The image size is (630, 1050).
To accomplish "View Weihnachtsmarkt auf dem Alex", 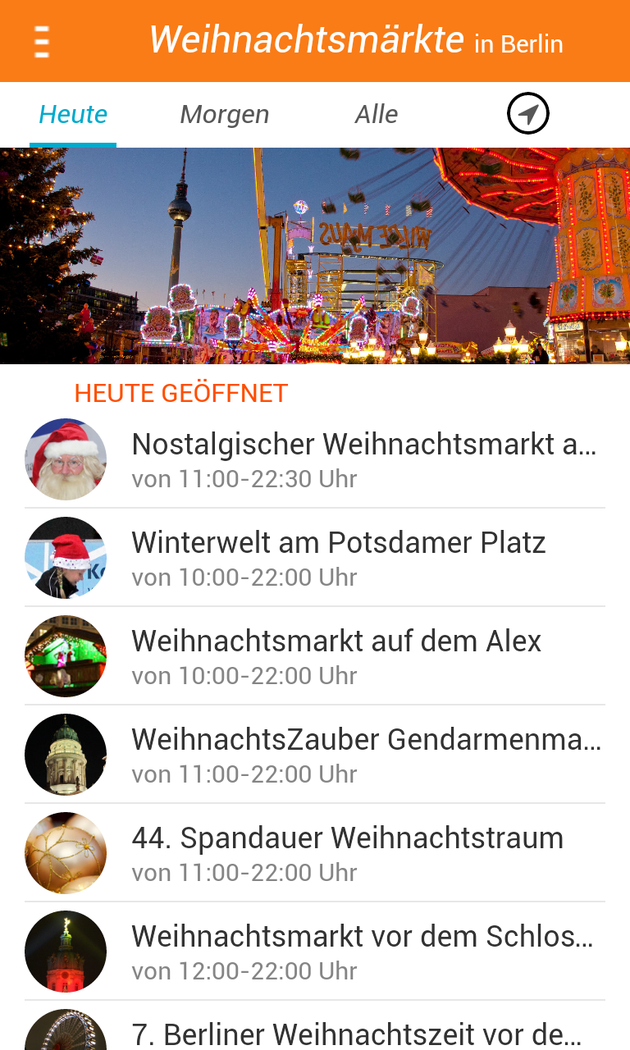I will 336,655.
